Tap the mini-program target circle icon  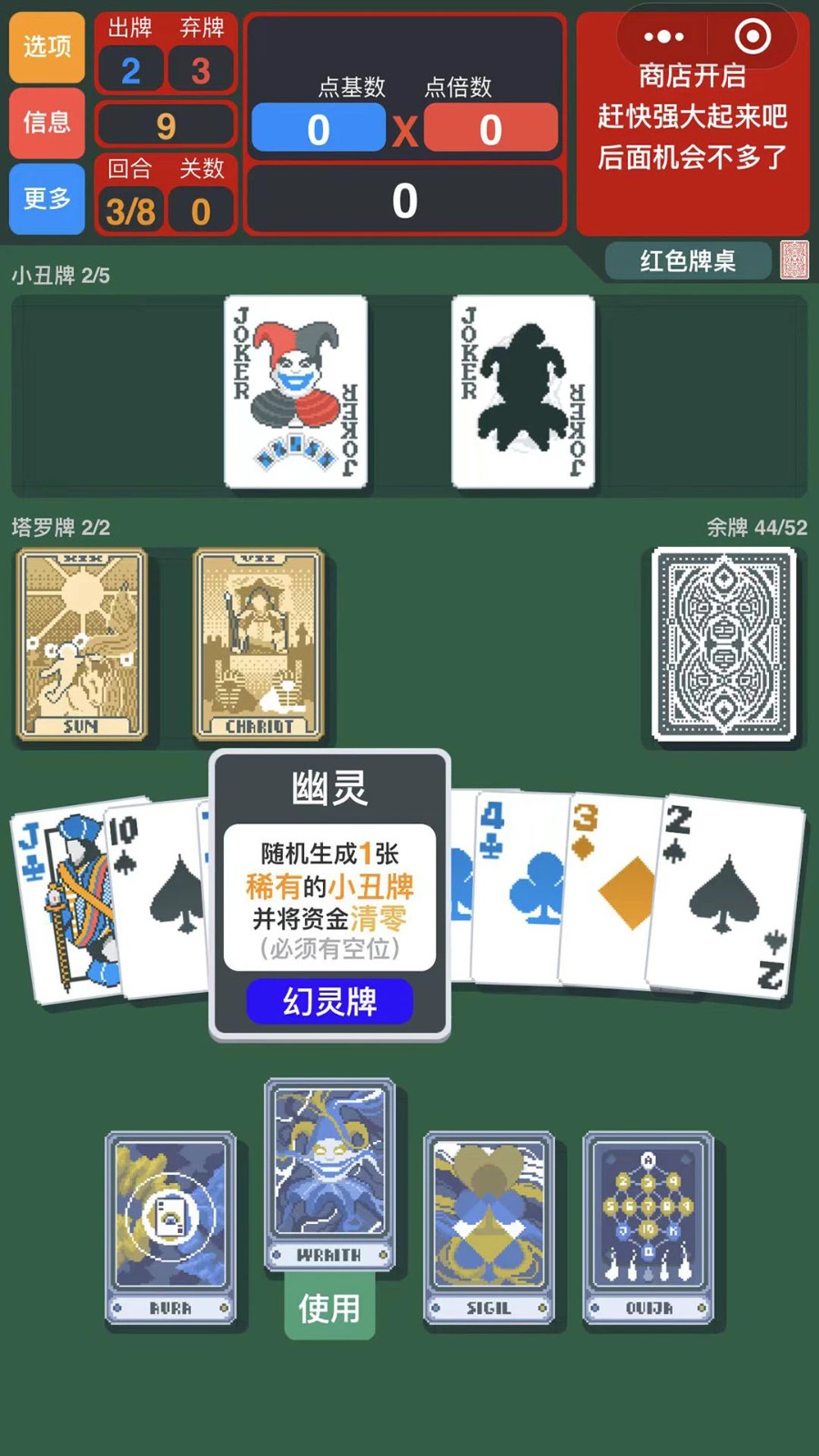coord(753,36)
